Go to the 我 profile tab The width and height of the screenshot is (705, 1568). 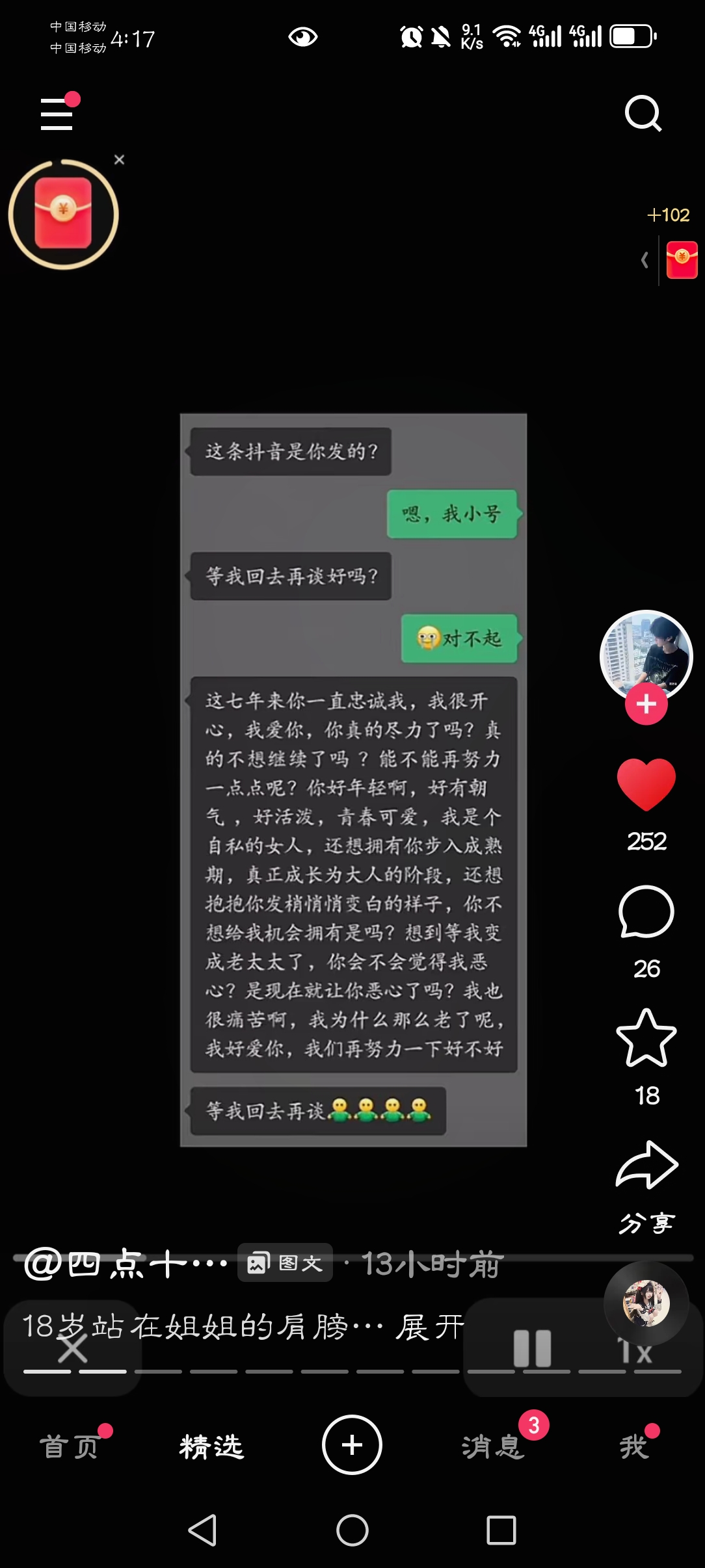click(634, 1446)
